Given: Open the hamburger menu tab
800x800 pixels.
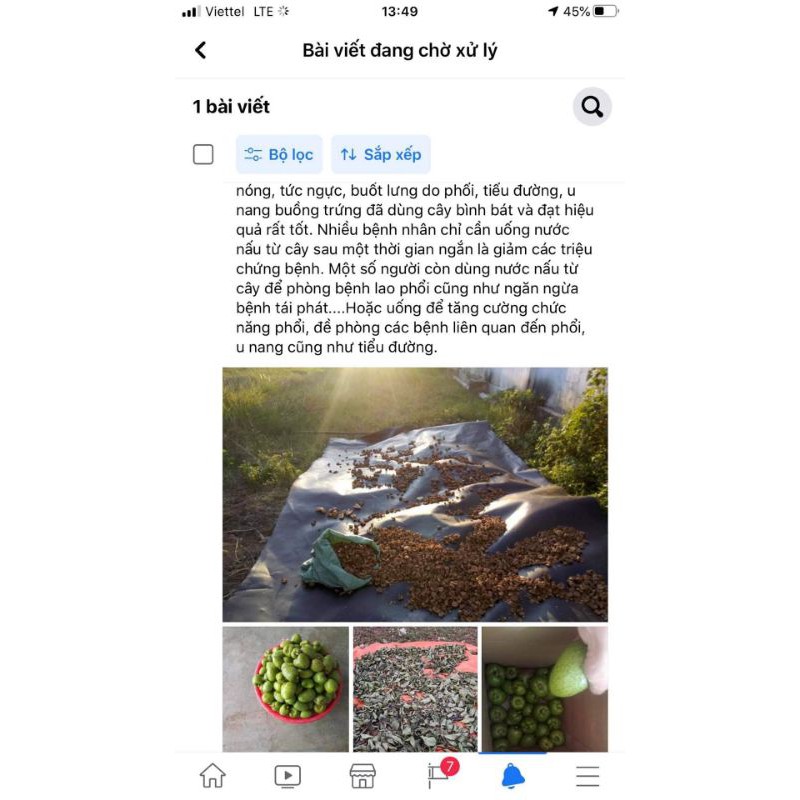Looking at the screenshot, I should (x=588, y=776).
